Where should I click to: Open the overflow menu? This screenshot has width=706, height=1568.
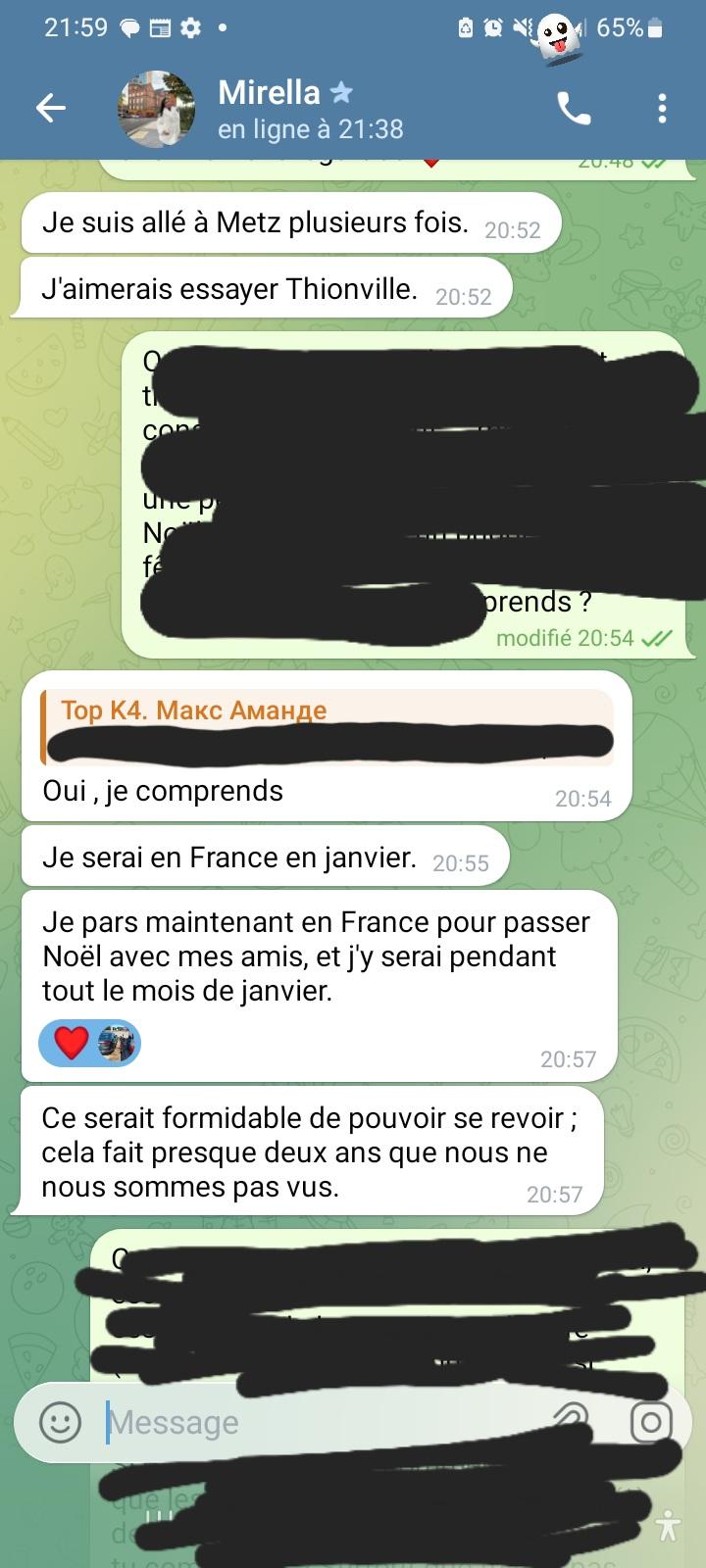[663, 109]
